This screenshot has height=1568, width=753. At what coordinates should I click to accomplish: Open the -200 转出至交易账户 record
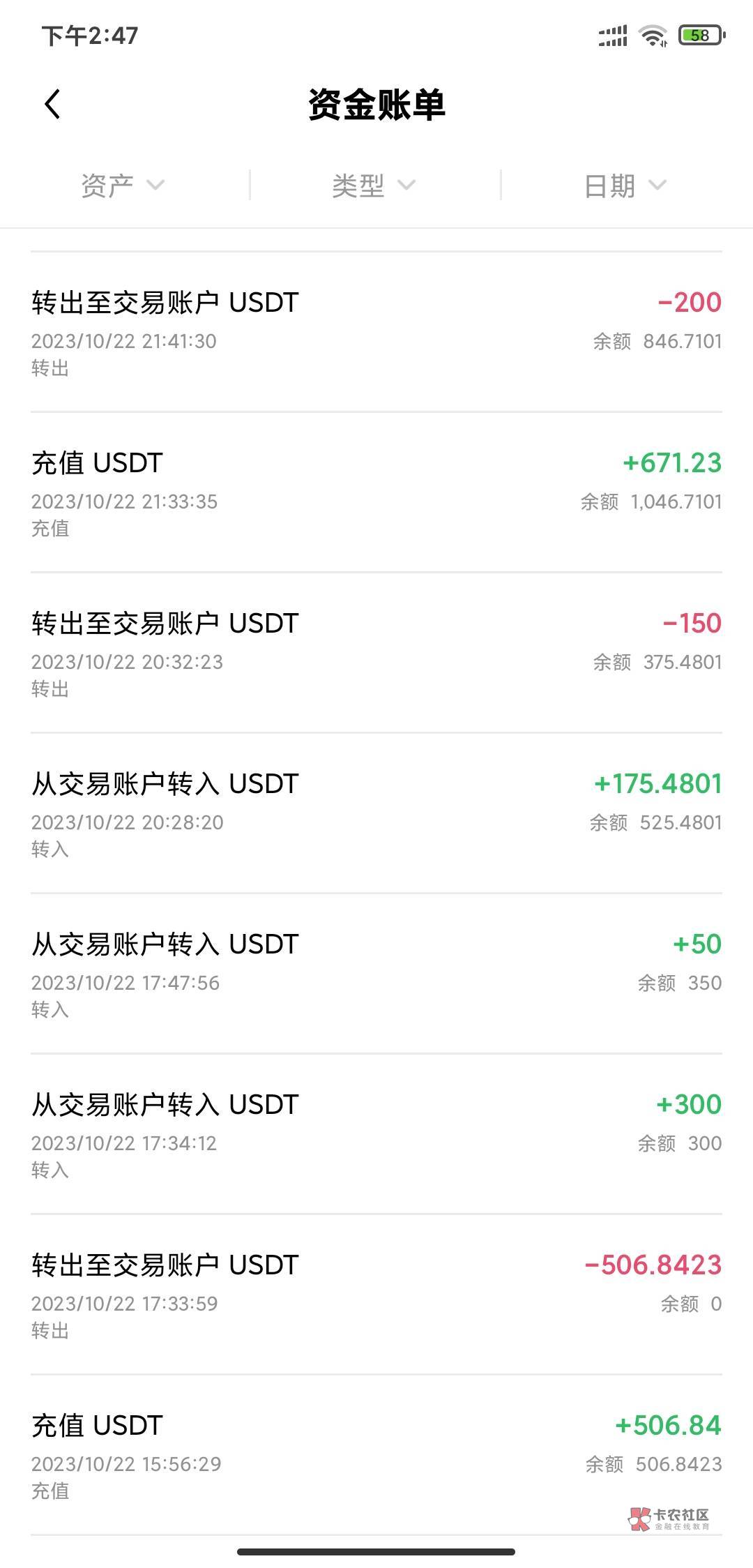click(x=376, y=332)
